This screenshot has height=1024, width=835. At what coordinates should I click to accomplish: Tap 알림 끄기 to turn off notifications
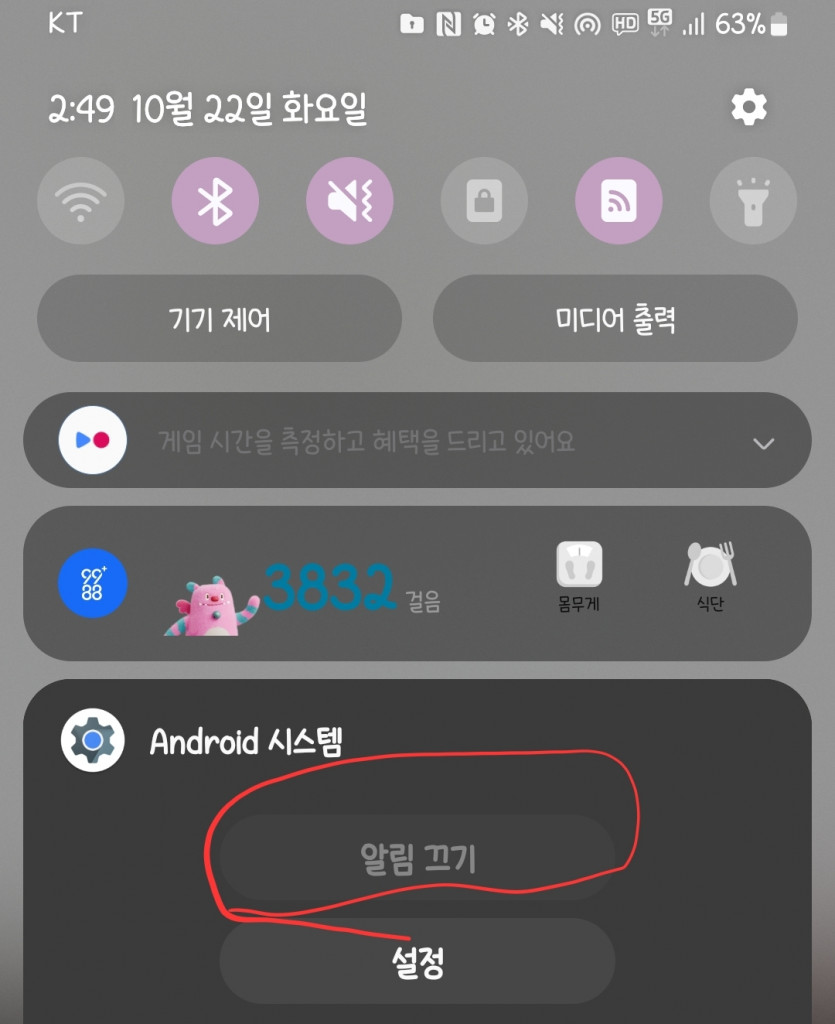pyautogui.click(x=417, y=857)
